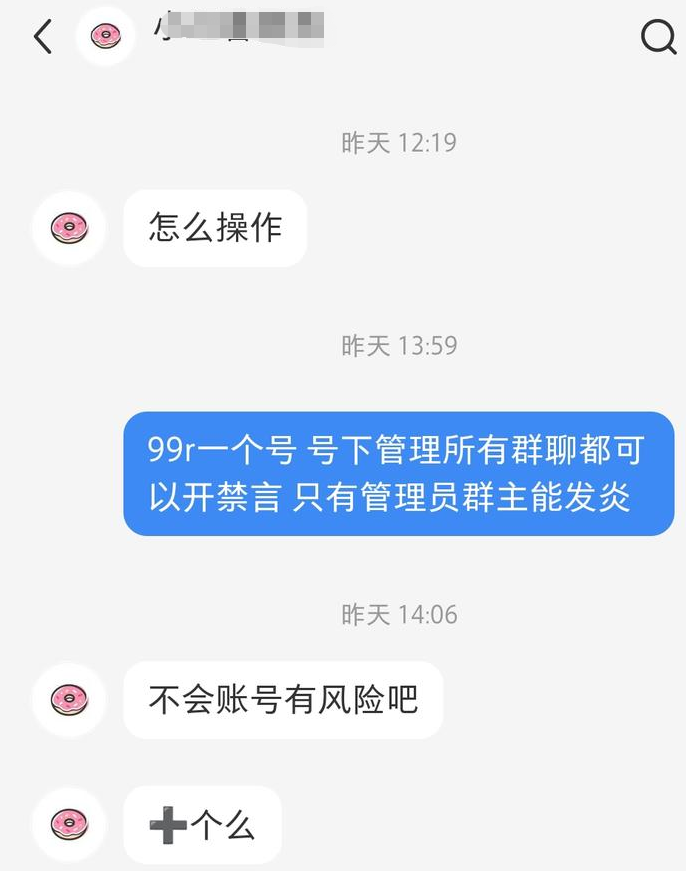This screenshot has width=686, height=871.
Task: Open search in this chat
Action: click(x=657, y=38)
